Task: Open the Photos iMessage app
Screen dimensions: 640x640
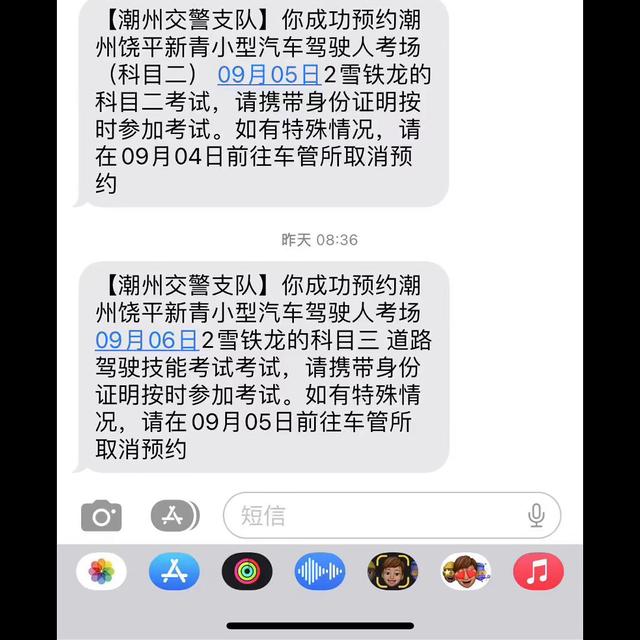Action: tap(101, 571)
